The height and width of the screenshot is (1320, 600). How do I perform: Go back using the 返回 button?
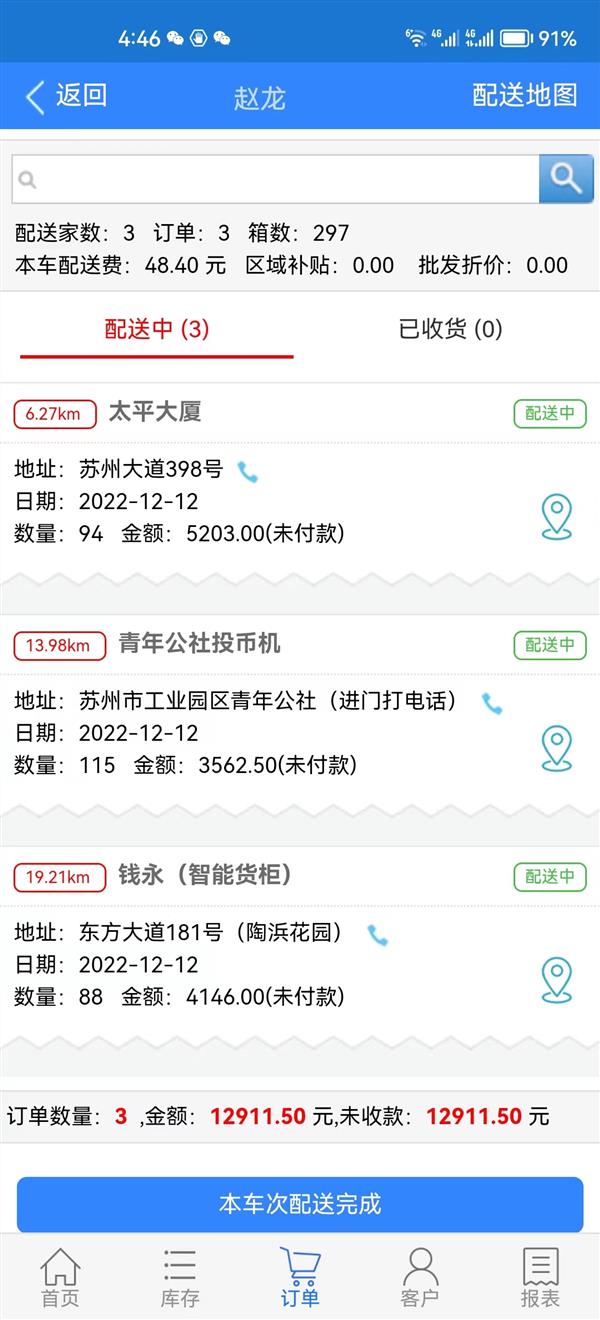click(66, 96)
